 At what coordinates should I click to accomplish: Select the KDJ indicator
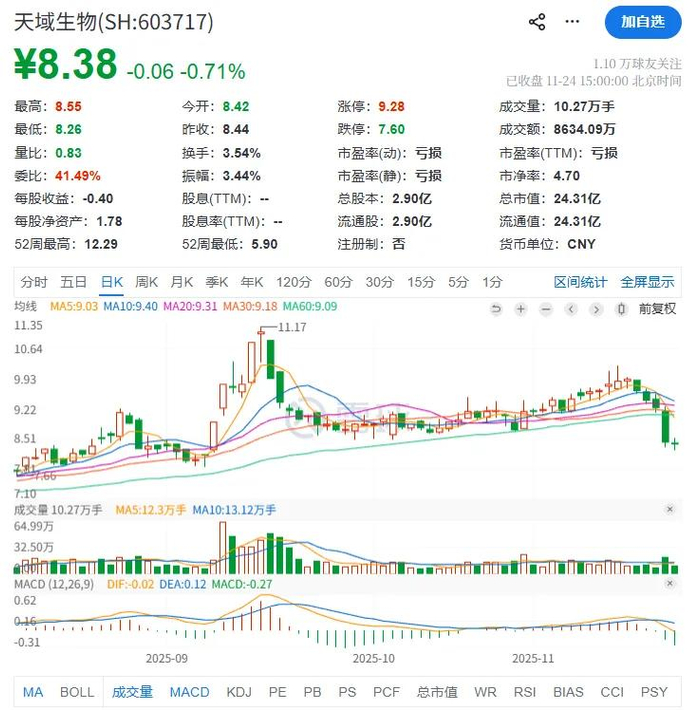pyautogui.click(x=239, y=691)
